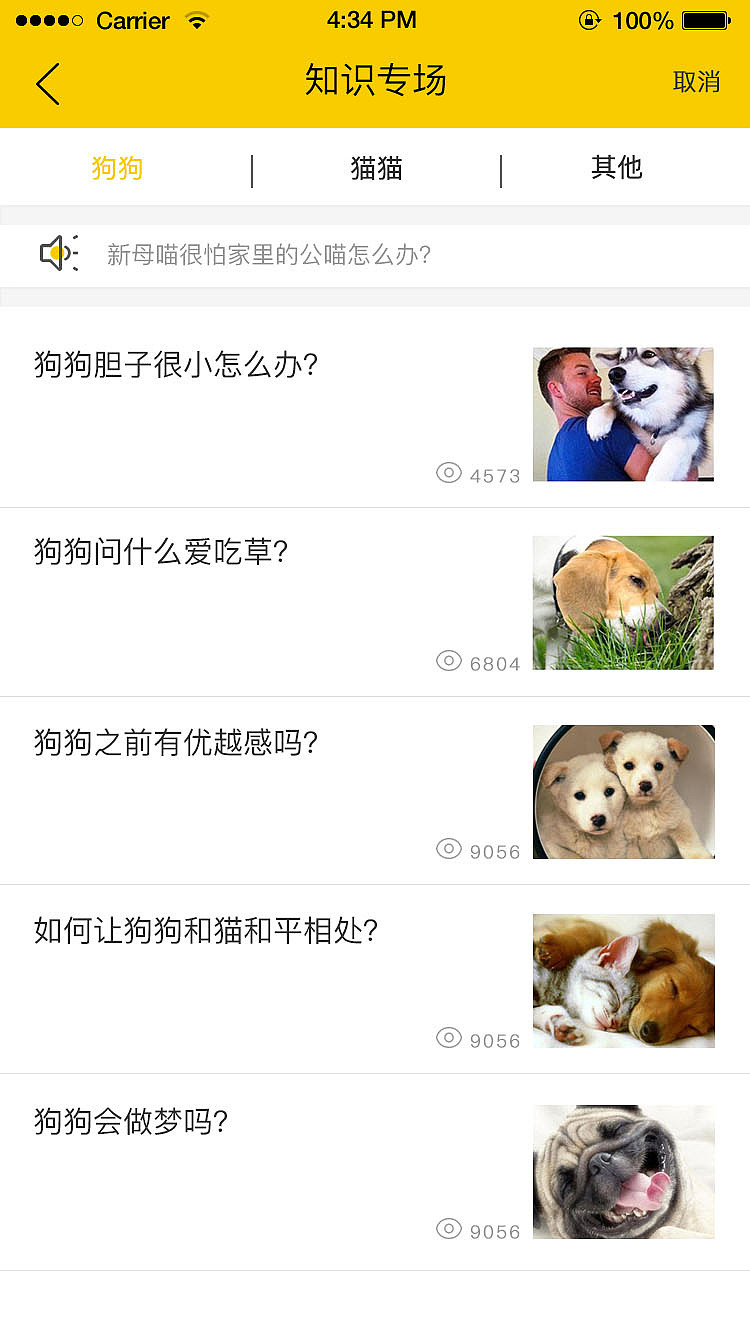This screenshot has width=750, height=1334.
Task: Tap the back arrow in the navigation bar
Action: [48, 83]
